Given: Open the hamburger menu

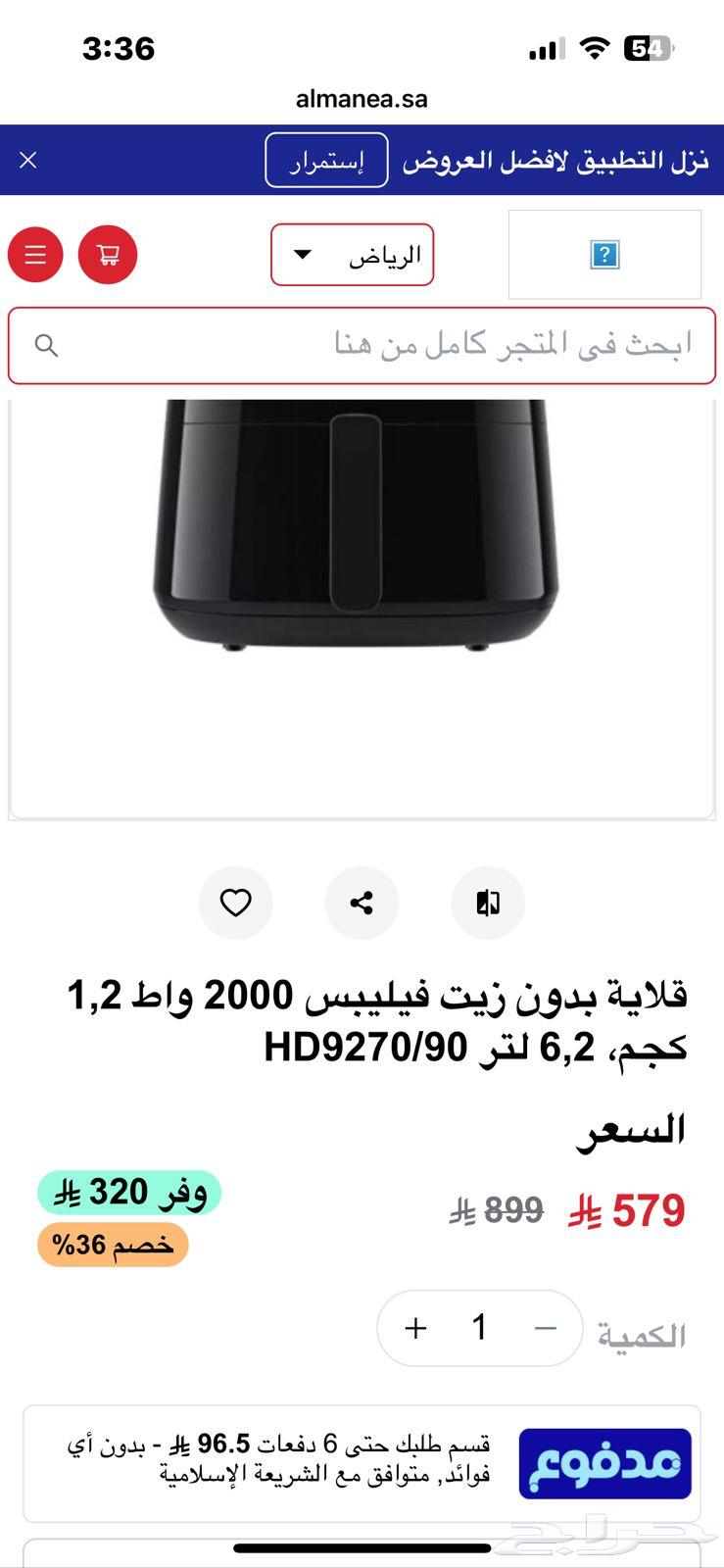Looking at the screenshot, I should click(x=35, y=255).
